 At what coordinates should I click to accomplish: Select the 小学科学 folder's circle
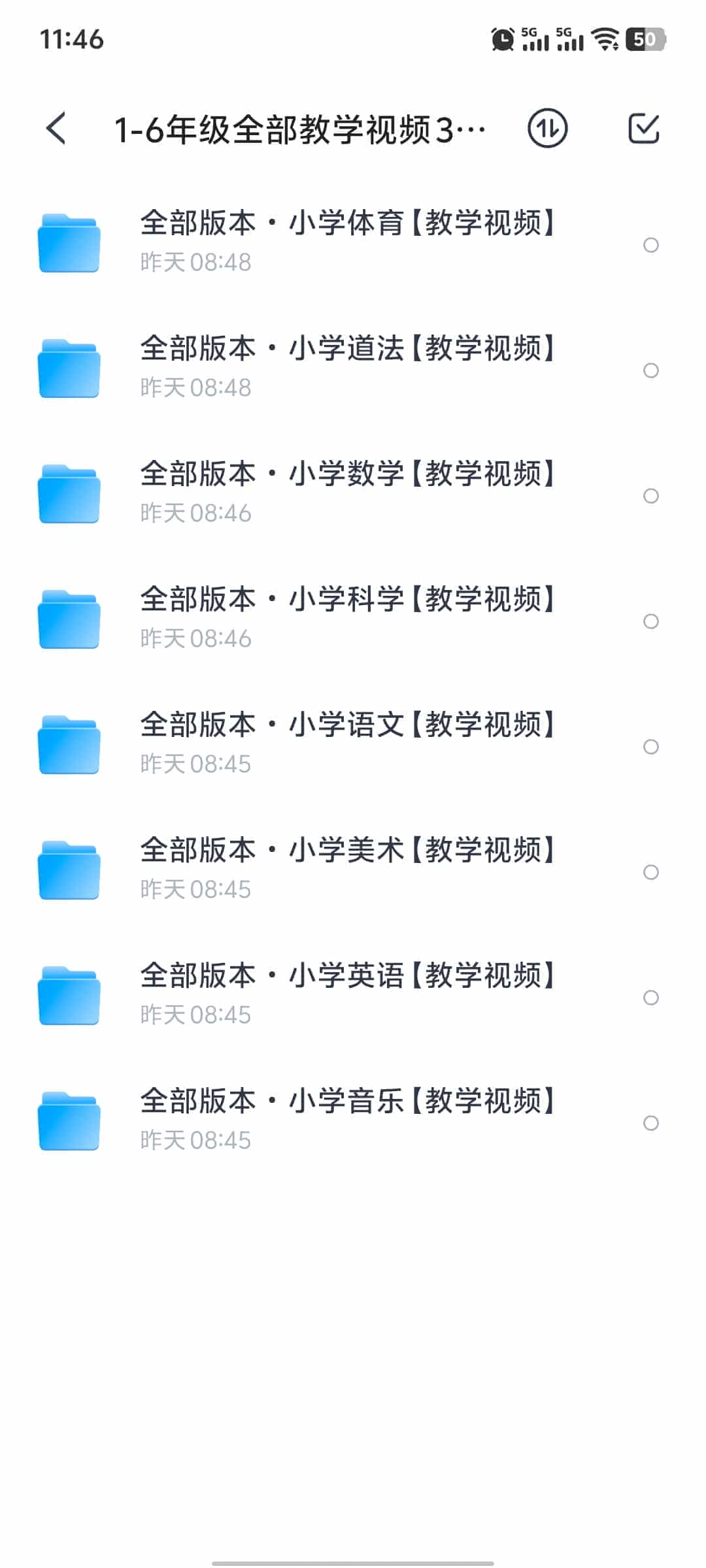coord(650,621)
